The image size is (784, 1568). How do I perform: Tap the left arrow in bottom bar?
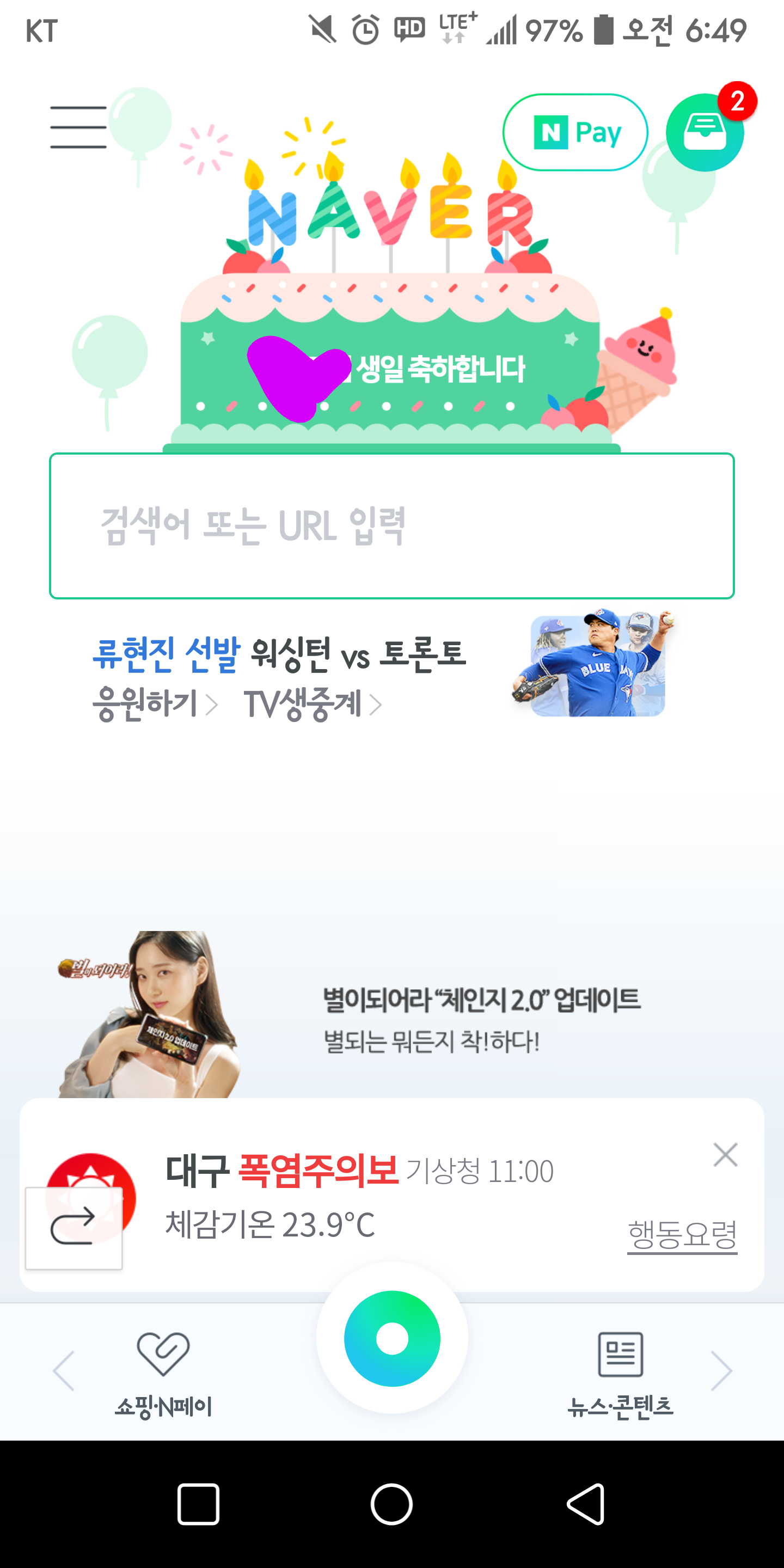[x=64, y=1371]
